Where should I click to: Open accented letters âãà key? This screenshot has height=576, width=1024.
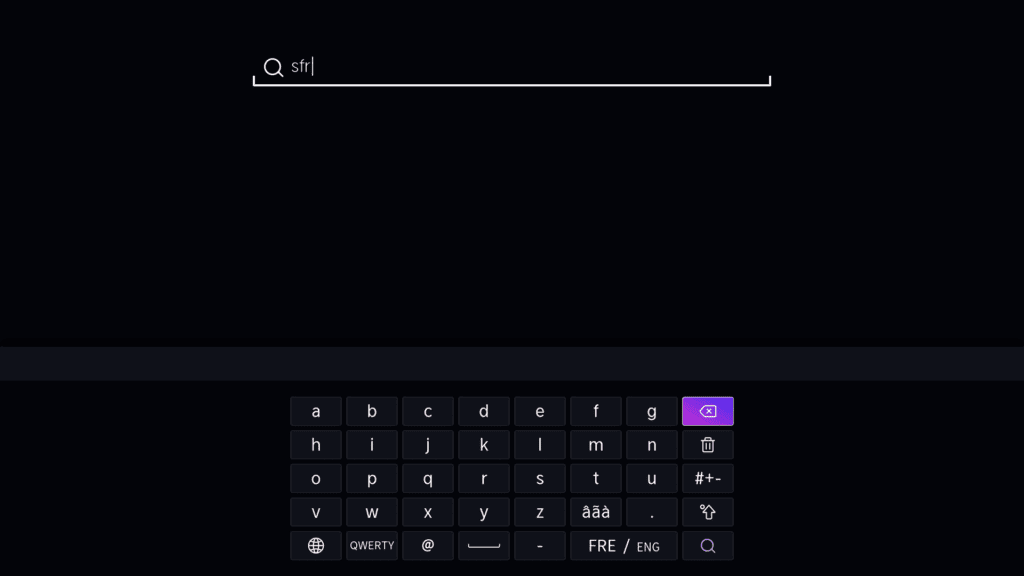click(x=596, y=512)
